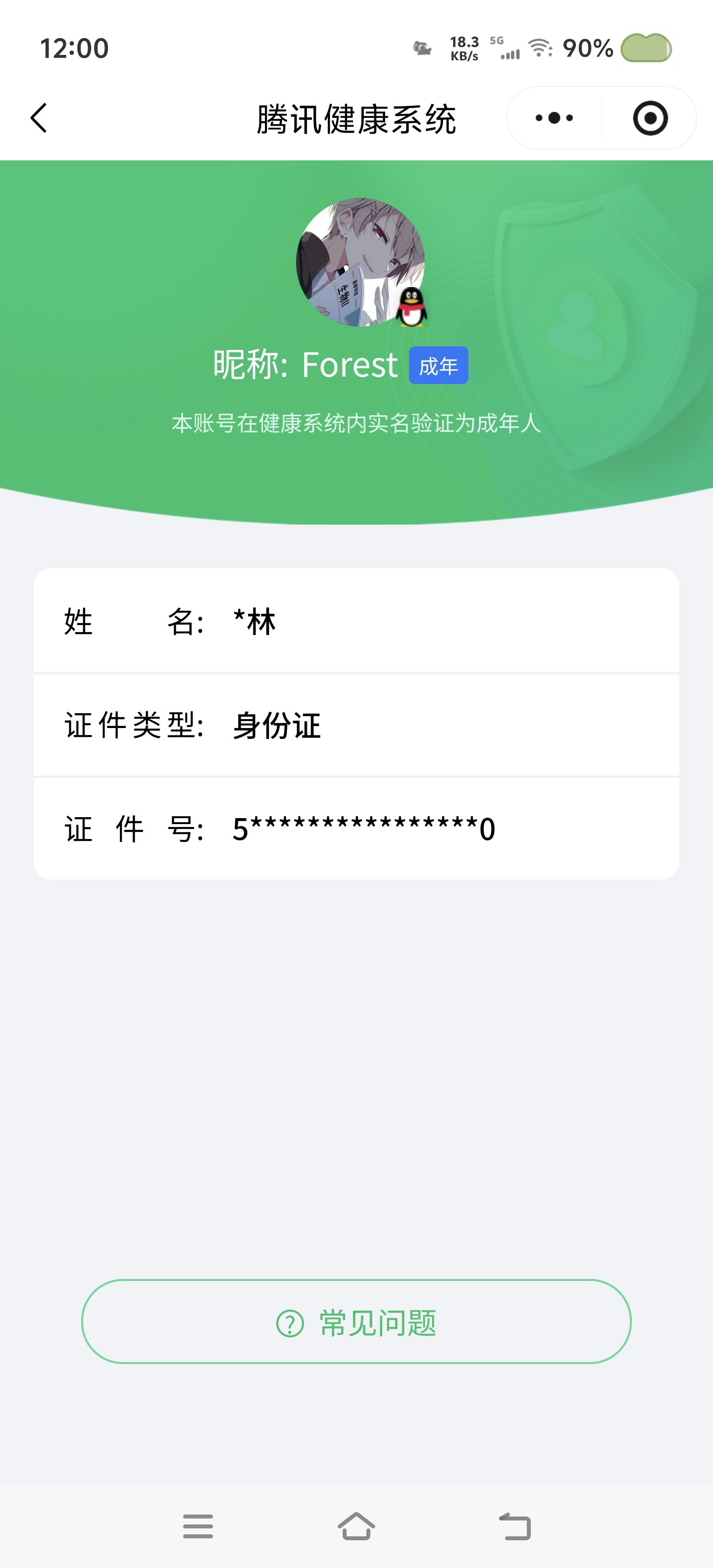Click the VPN status icon near the clock
This screenshot has width=713, height=1568.
(x=421, y=49)
